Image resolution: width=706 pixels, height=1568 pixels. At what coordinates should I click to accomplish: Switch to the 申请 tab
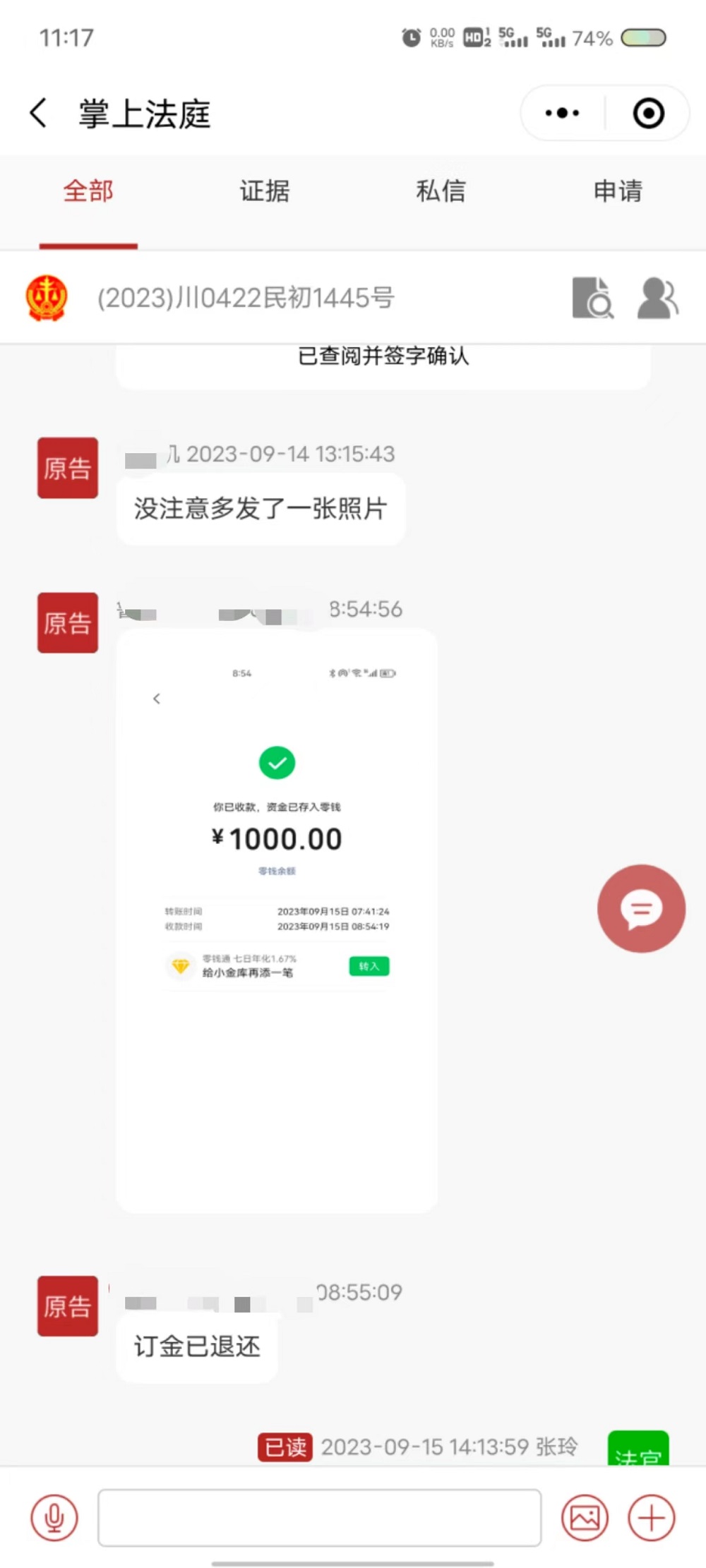pos(618,191)
